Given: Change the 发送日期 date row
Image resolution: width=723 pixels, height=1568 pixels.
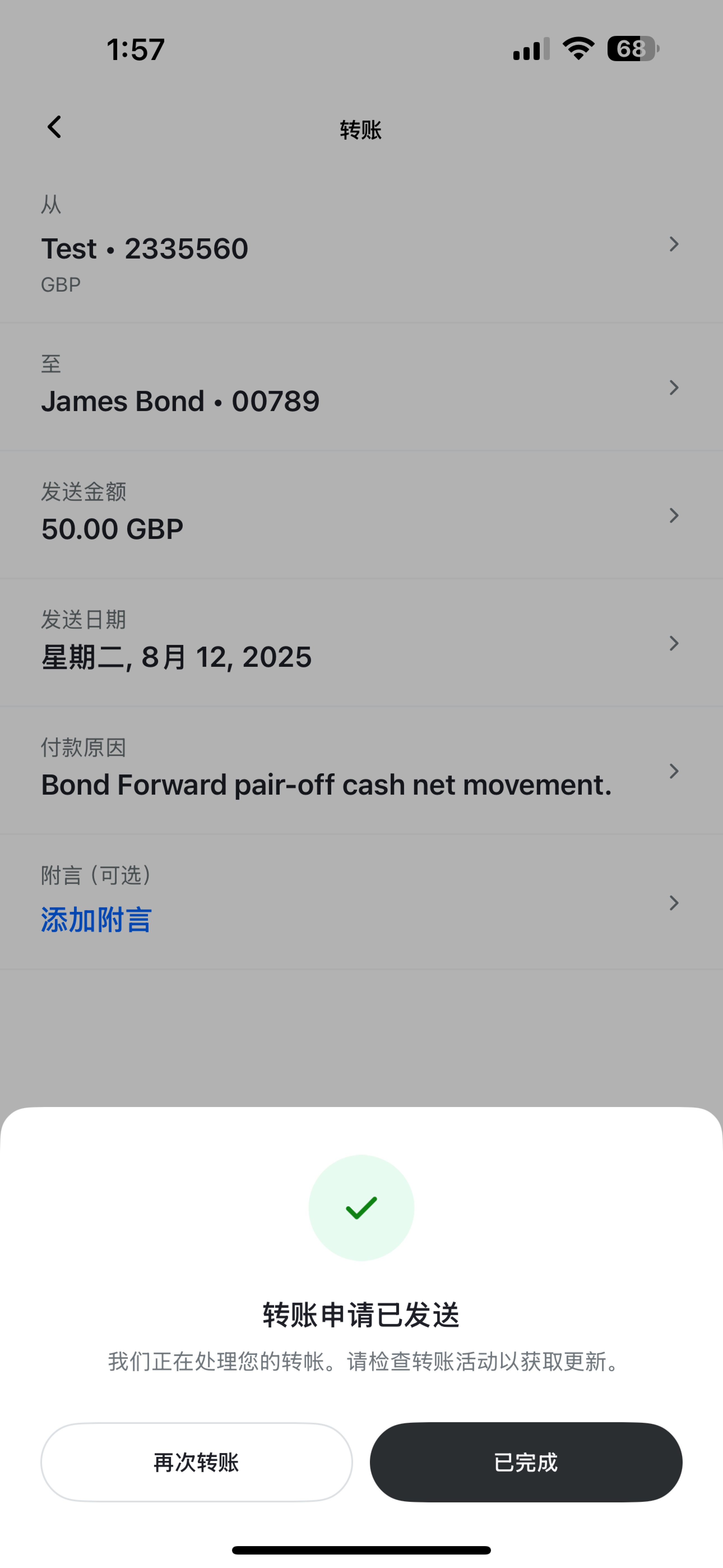Looking at the screenshot, I should click(x=361, y=643).
